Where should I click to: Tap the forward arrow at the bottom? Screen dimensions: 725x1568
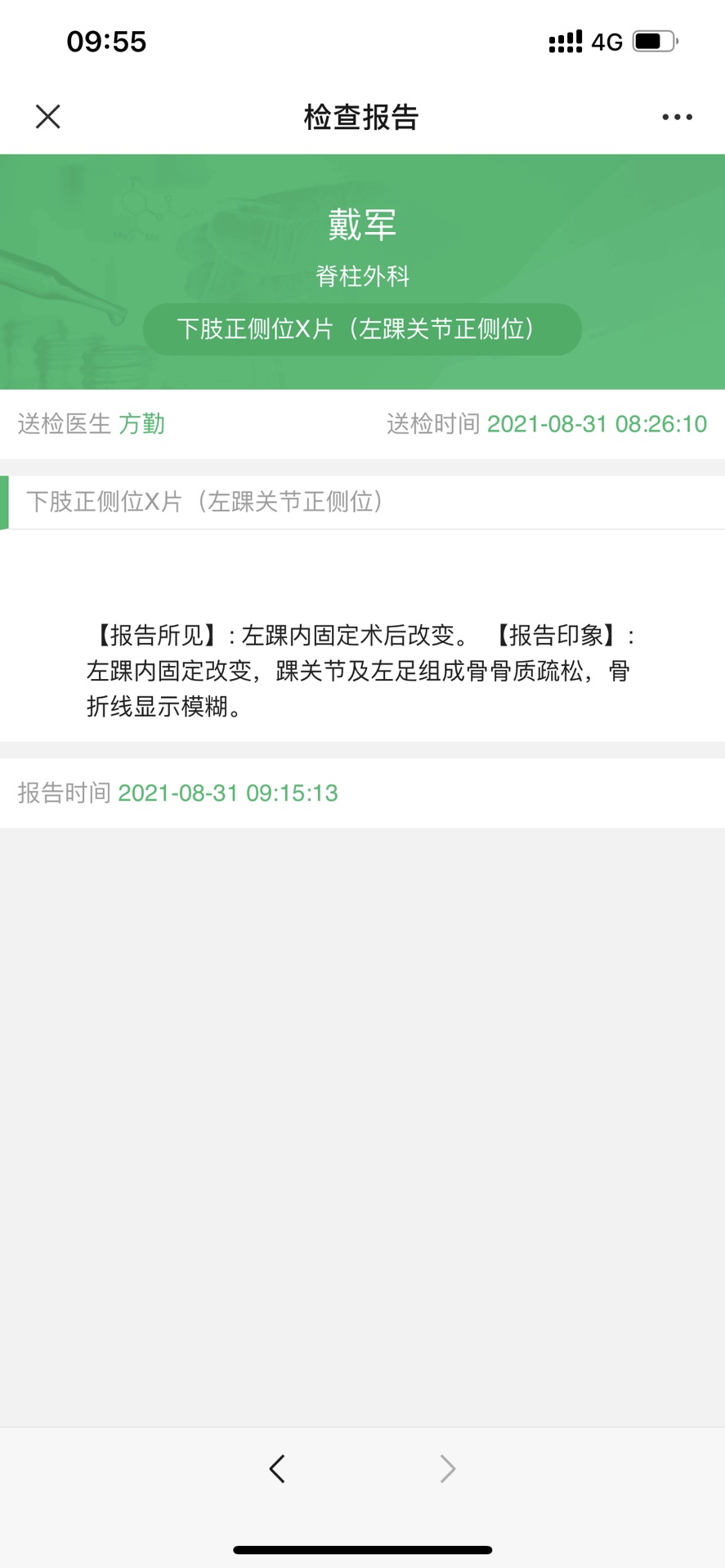tap(447, 1468)
